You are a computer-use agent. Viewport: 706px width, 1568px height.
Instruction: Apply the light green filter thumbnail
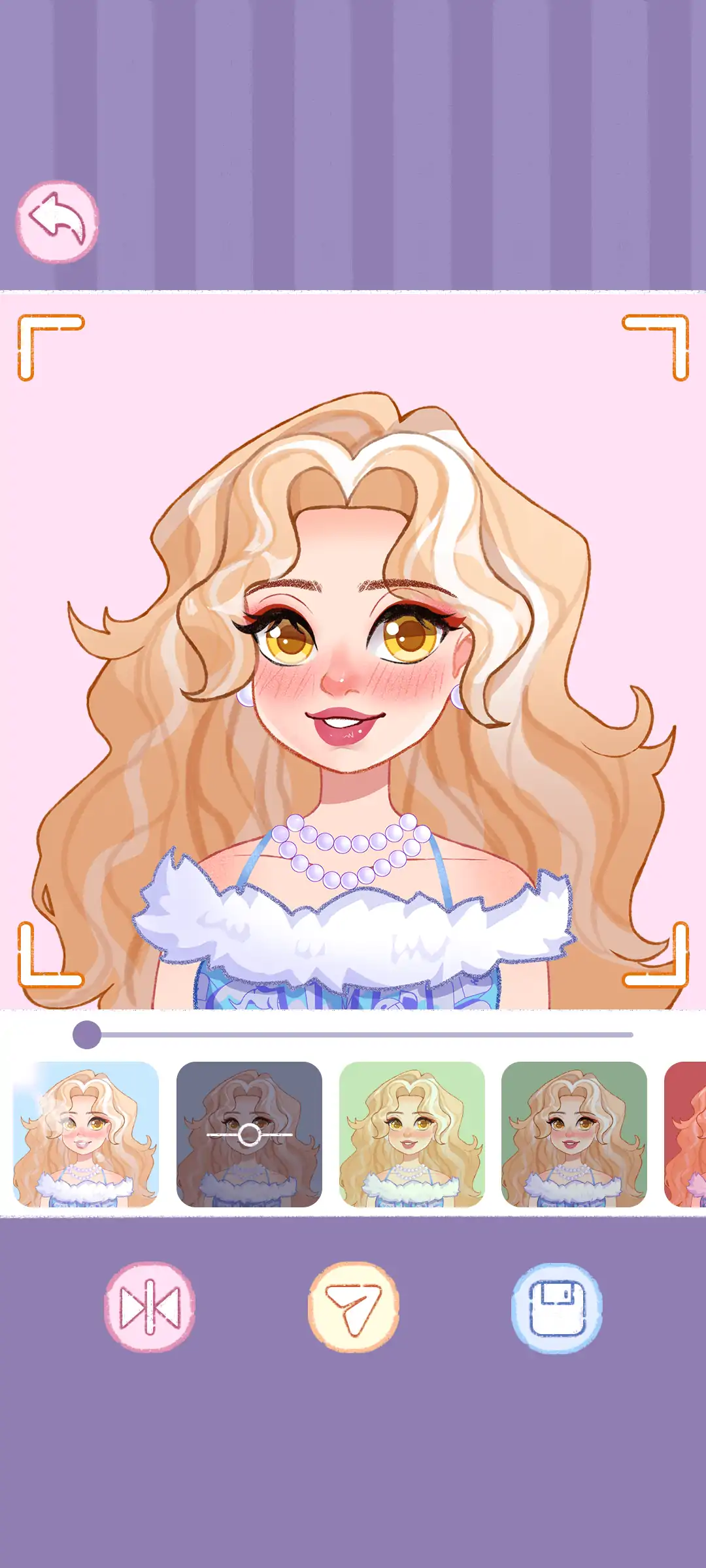tap(412, 1134)
